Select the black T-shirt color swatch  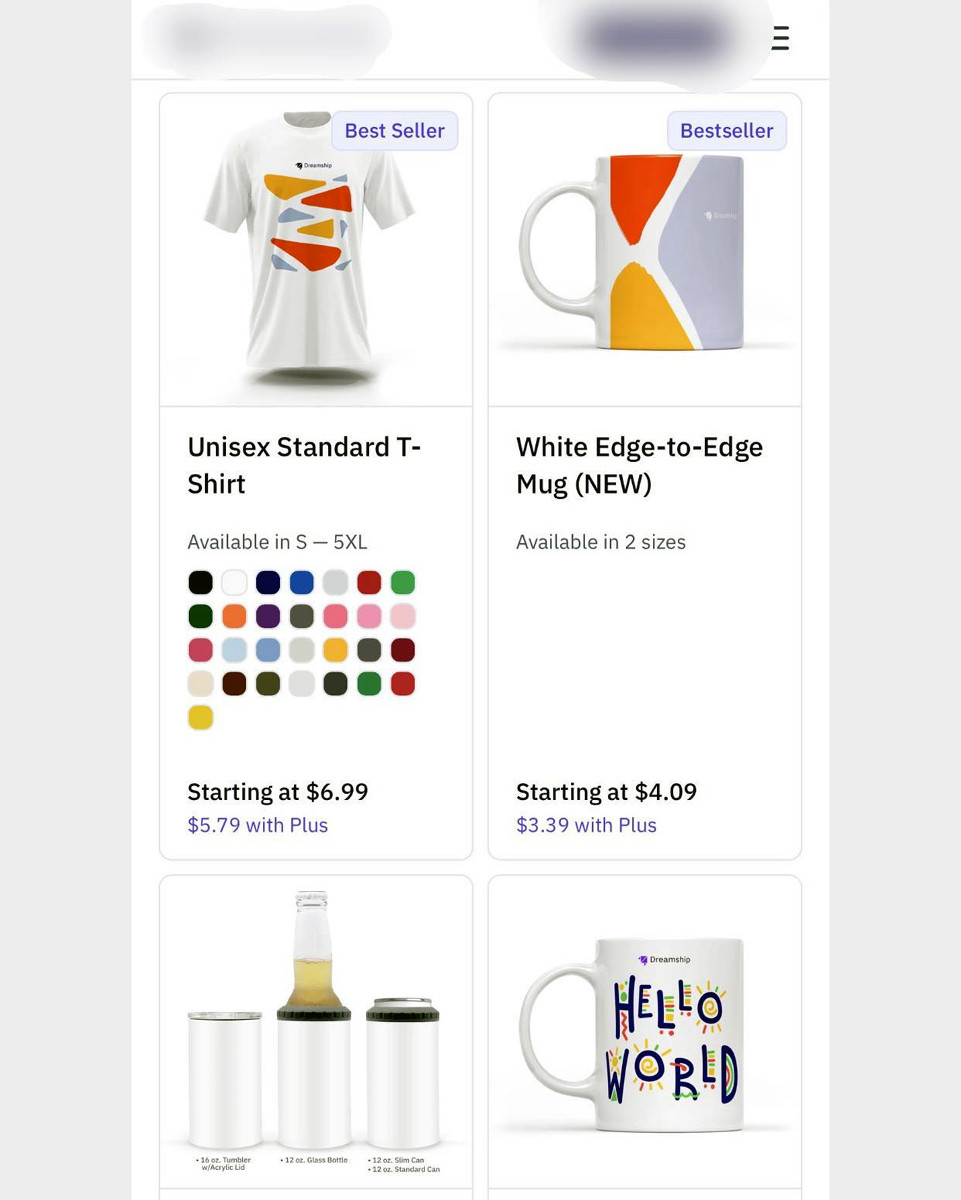200,583
